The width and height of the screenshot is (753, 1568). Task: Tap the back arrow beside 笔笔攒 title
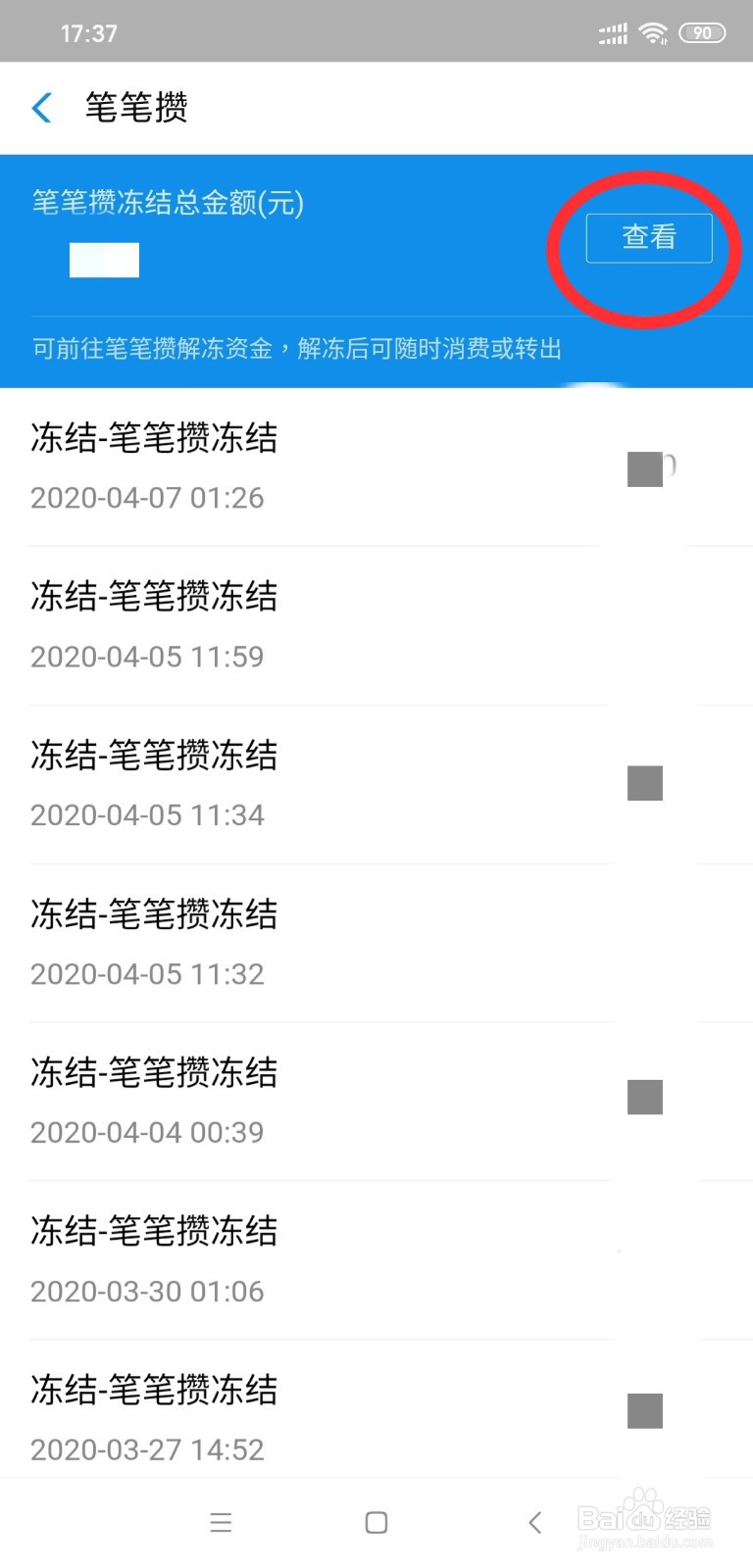click(40, 107)
